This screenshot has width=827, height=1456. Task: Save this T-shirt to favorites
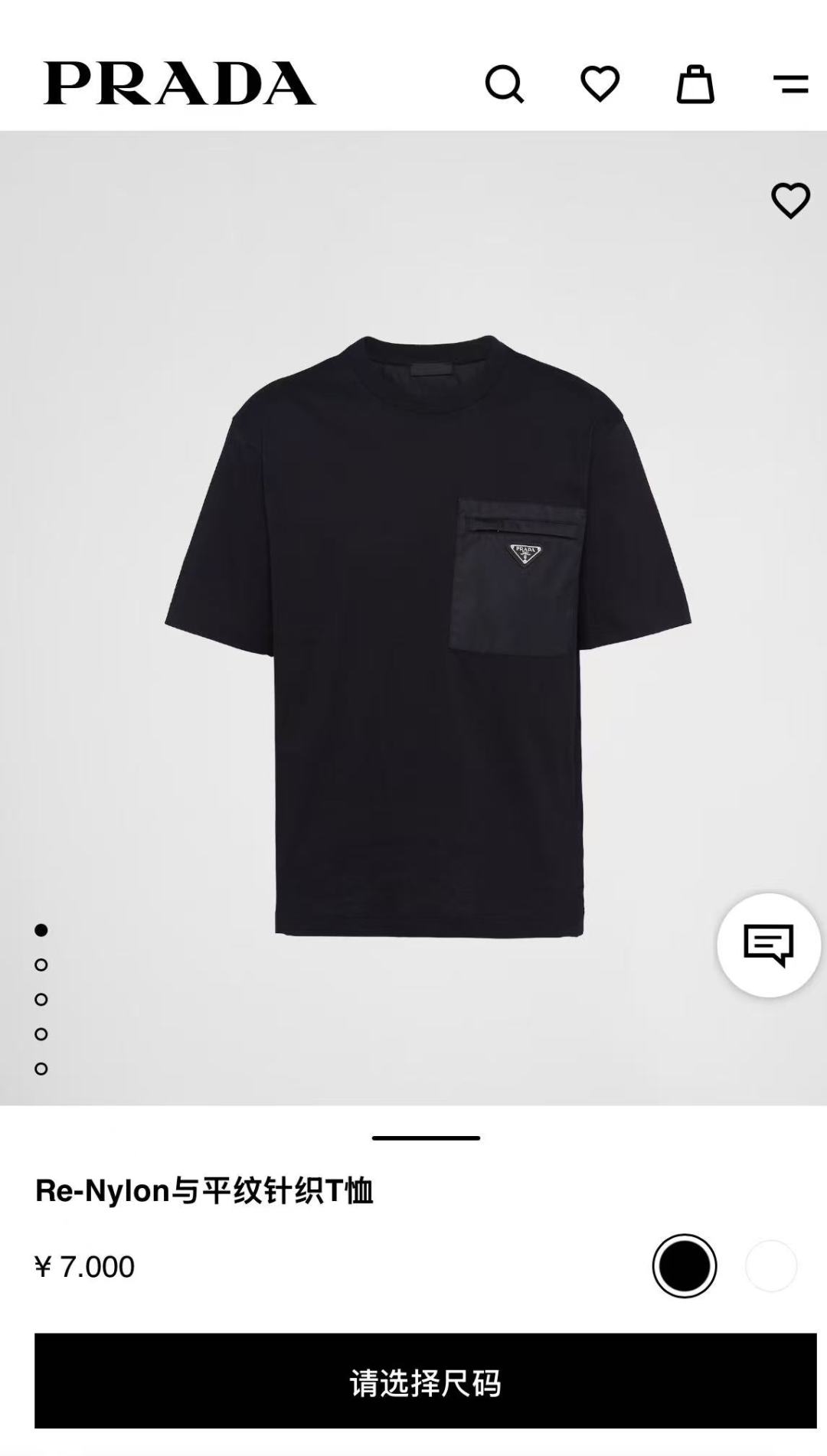[x=790, y=201]
